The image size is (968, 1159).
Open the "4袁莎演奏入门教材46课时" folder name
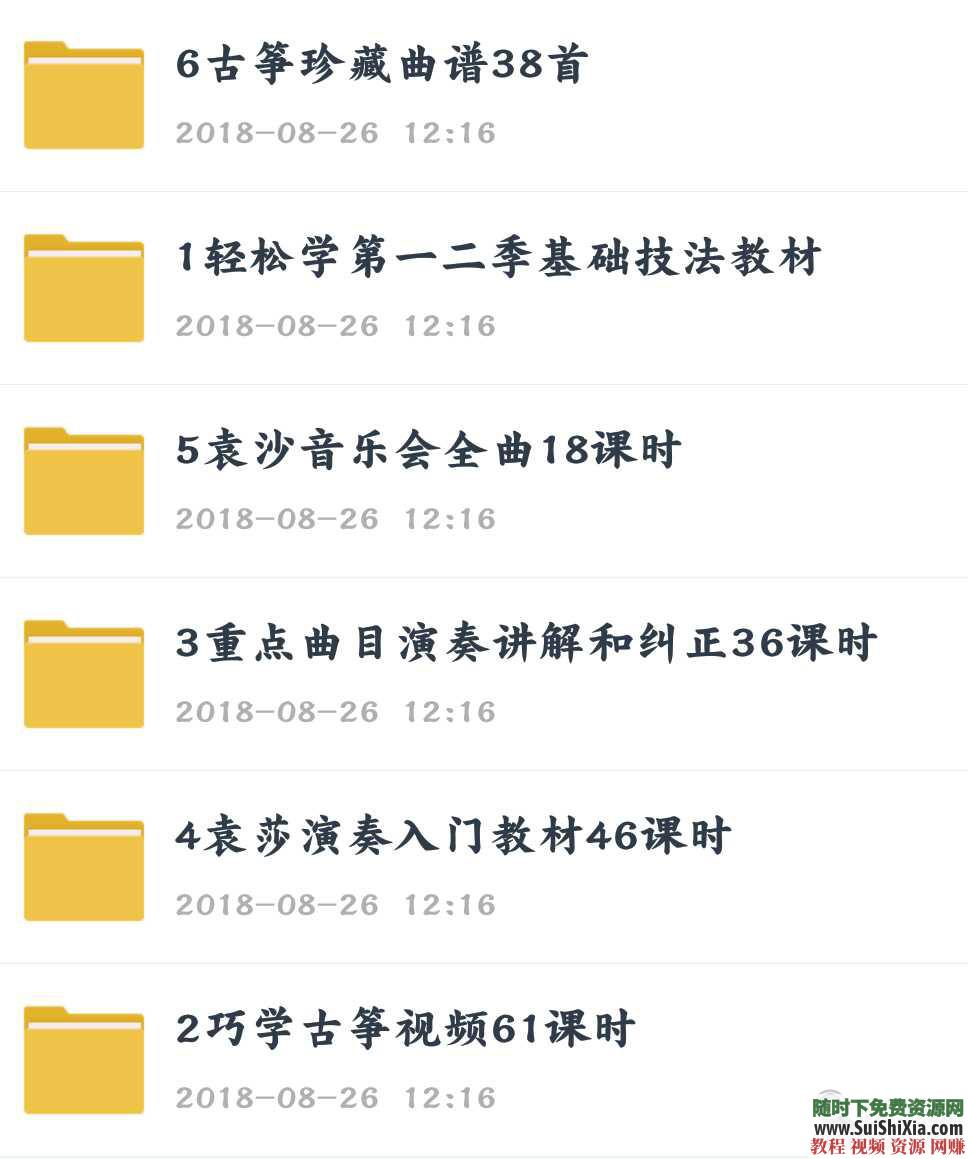click(x=452, y=836)
